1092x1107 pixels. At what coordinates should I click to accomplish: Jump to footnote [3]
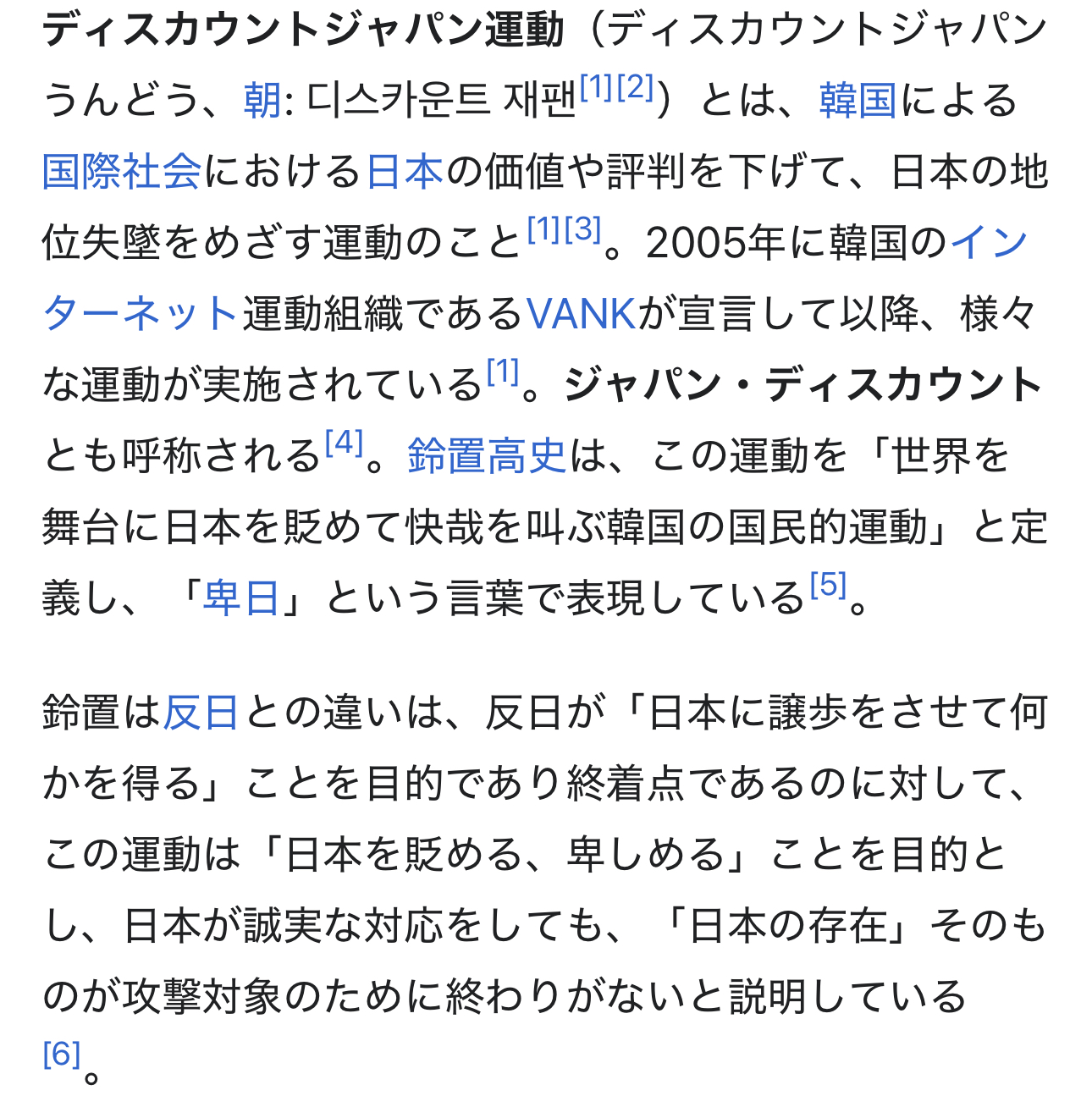point(582,229)
